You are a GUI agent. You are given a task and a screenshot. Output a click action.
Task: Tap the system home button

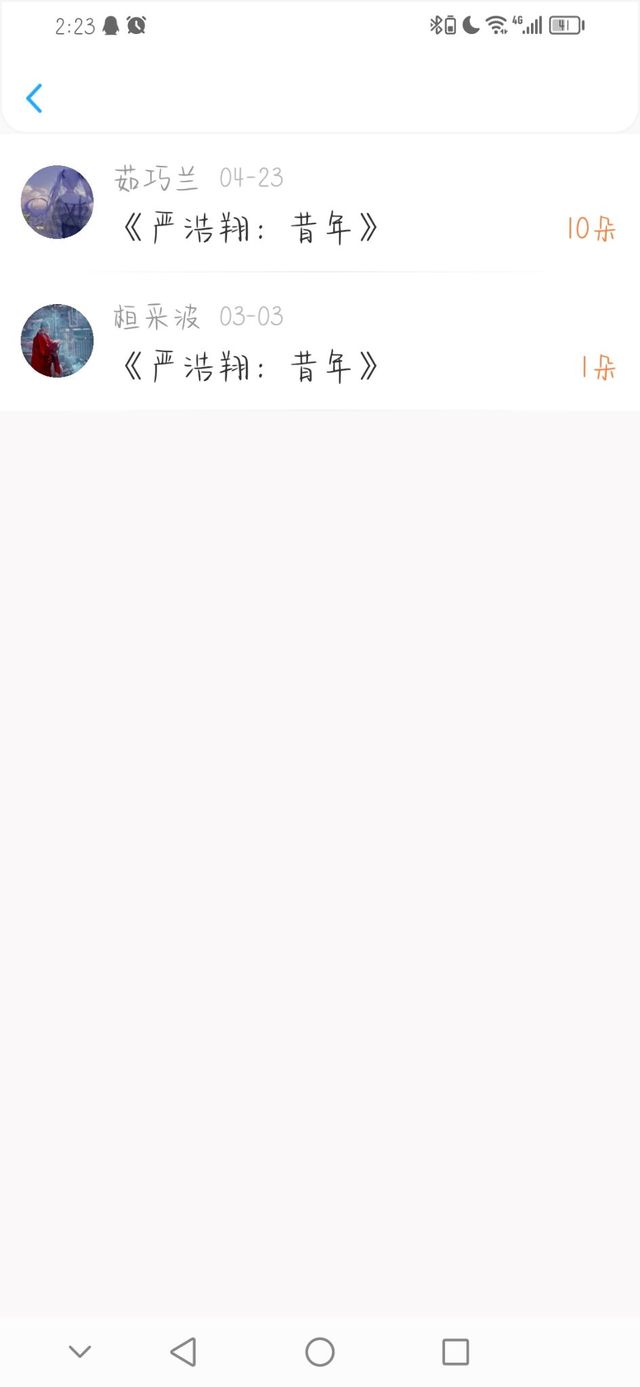tap(320, 1352)
